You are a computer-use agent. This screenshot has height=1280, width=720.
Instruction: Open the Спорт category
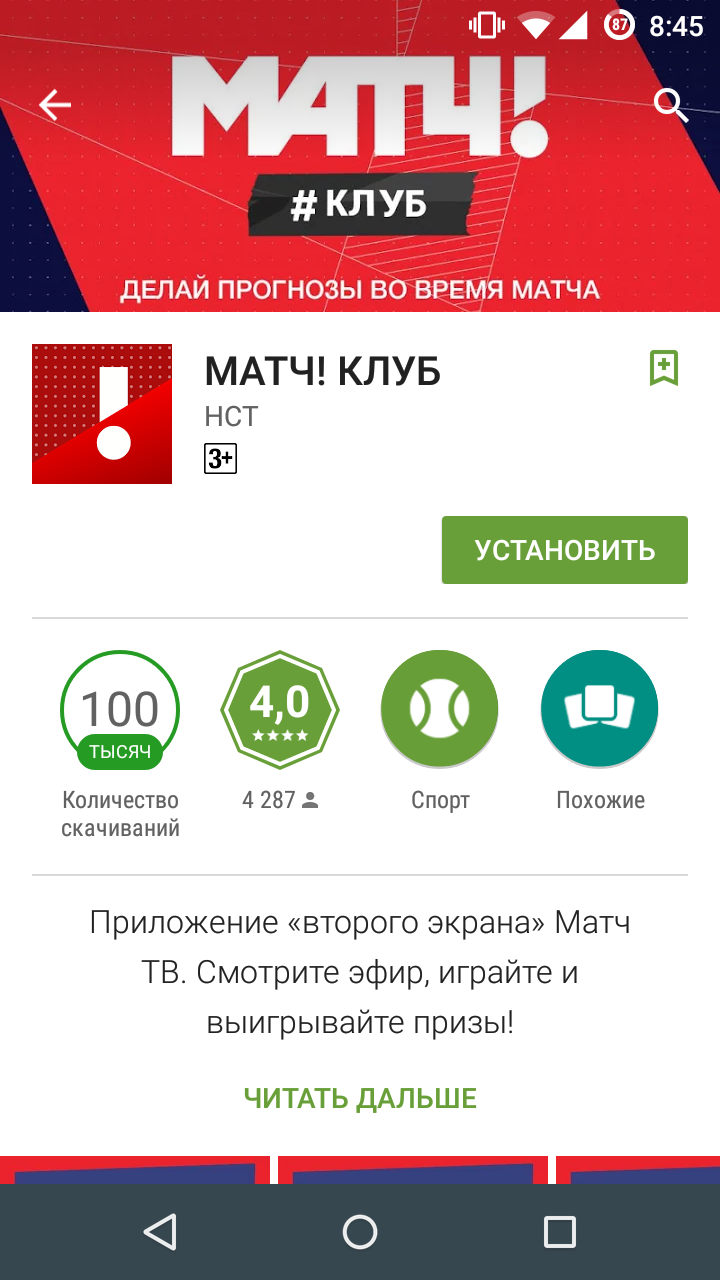pyautogui.click(x=440, y=709)
